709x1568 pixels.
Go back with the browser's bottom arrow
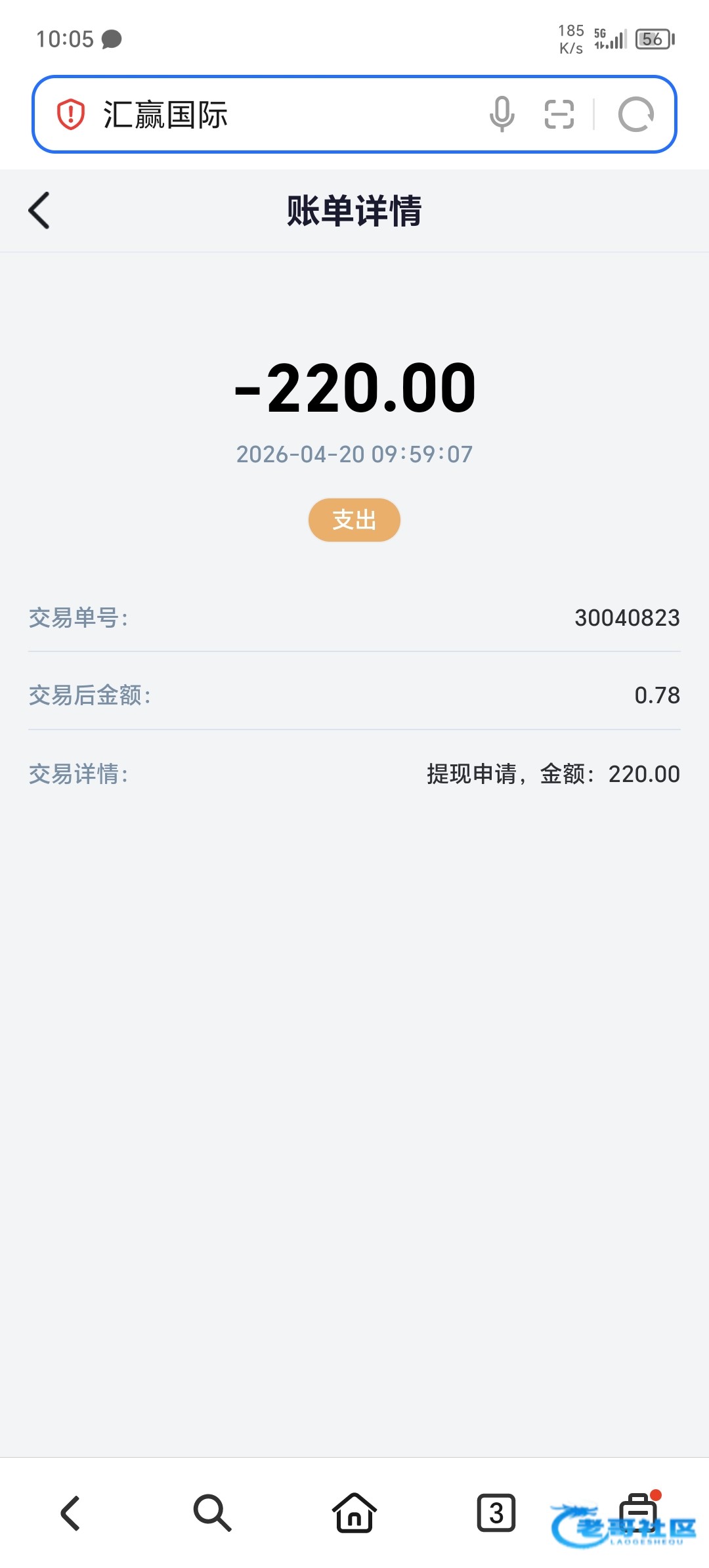coord(71,1513)
